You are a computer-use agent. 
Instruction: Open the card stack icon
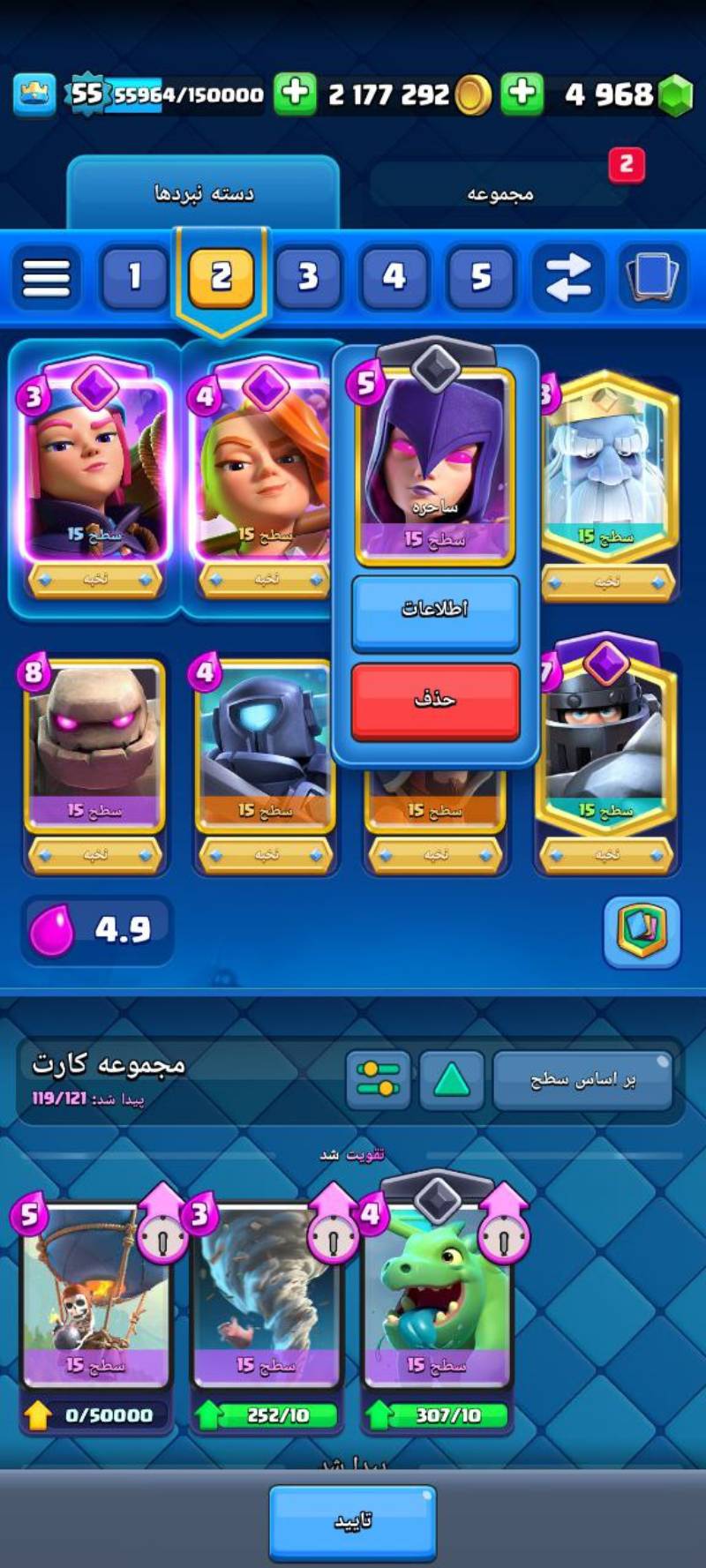pyautogui.click(x=652, y=278)
